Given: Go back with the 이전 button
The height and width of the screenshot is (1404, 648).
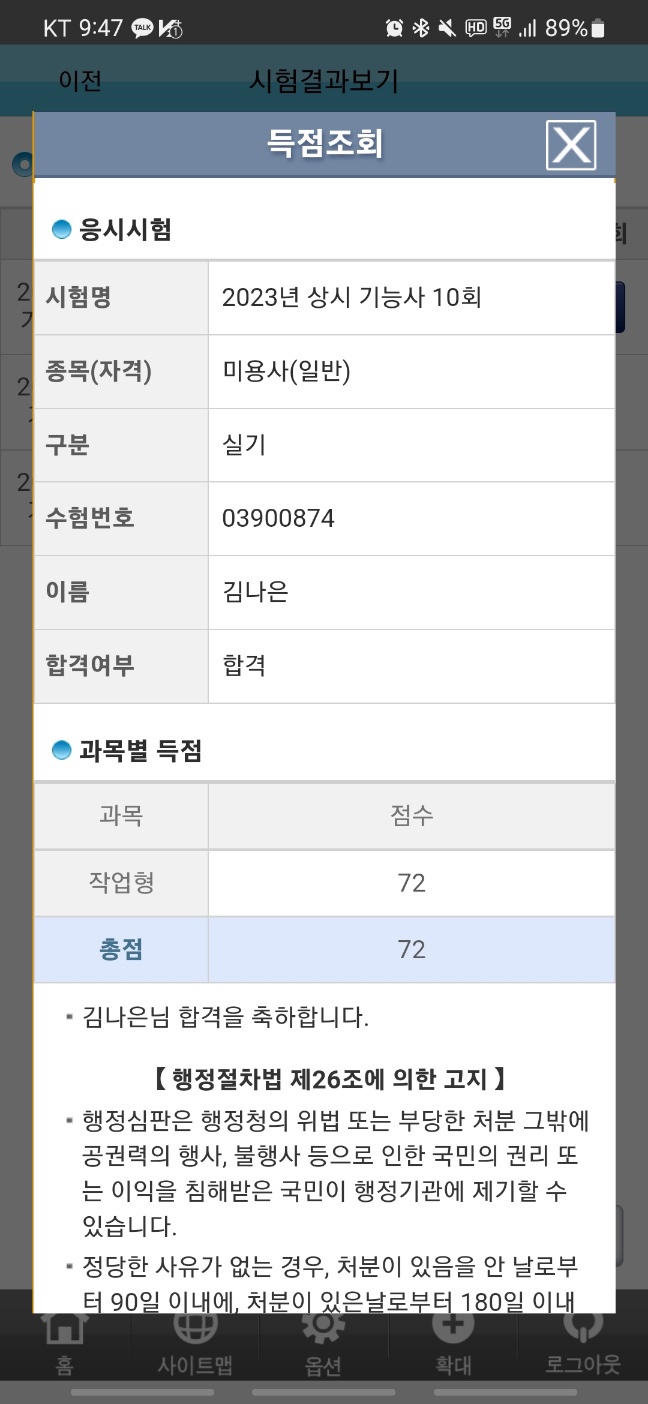Looking at the screenshot, I should pos(80,81).
